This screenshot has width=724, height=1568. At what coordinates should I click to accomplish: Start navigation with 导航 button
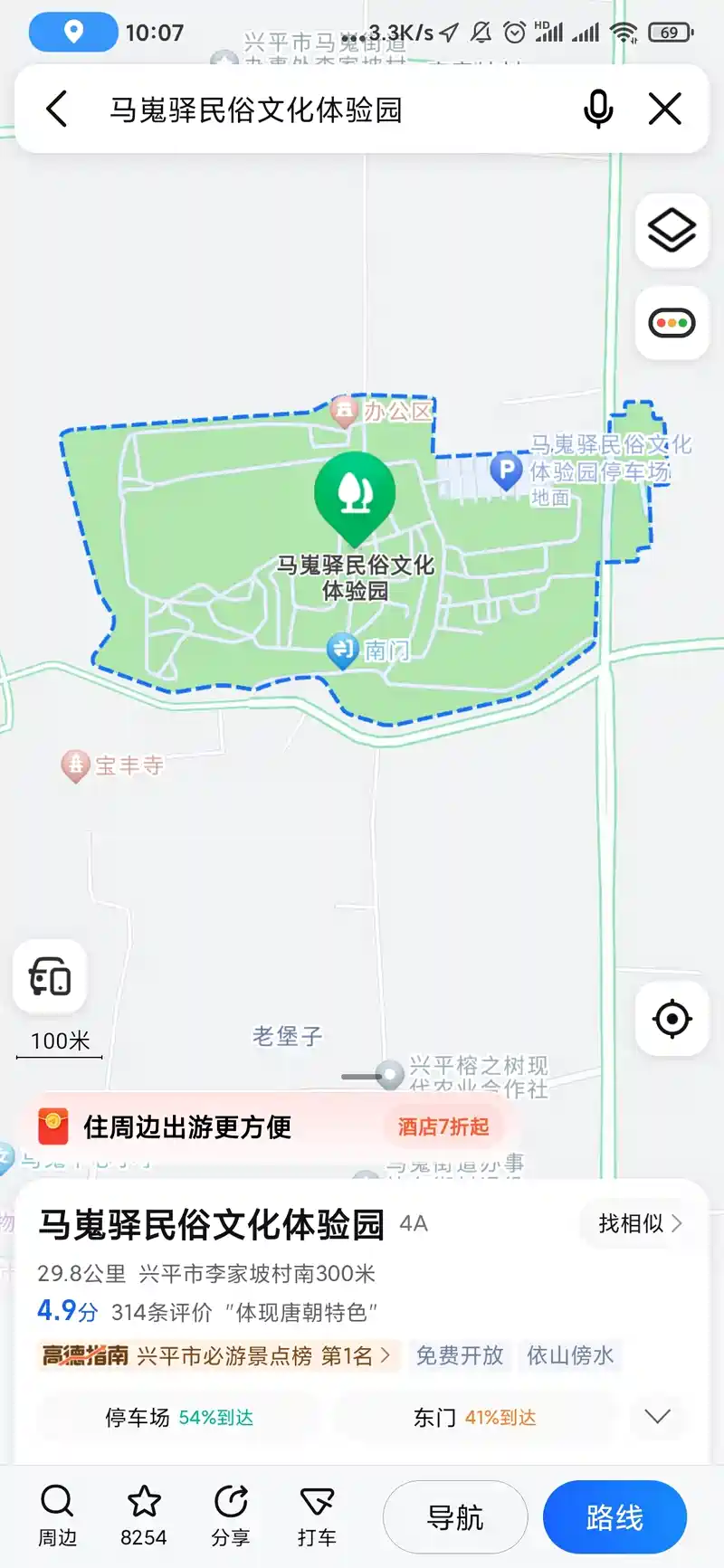(x=455, y=1516)
